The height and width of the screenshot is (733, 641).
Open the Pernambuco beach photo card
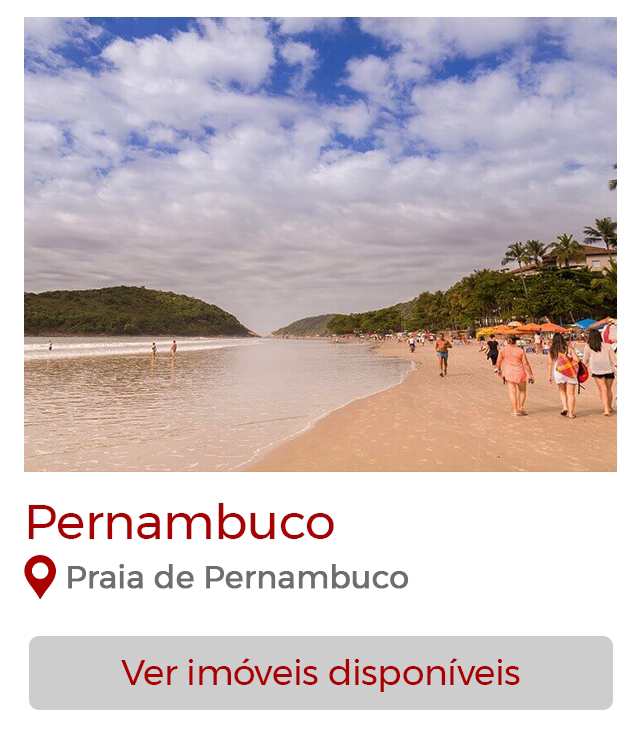point(320,244)
